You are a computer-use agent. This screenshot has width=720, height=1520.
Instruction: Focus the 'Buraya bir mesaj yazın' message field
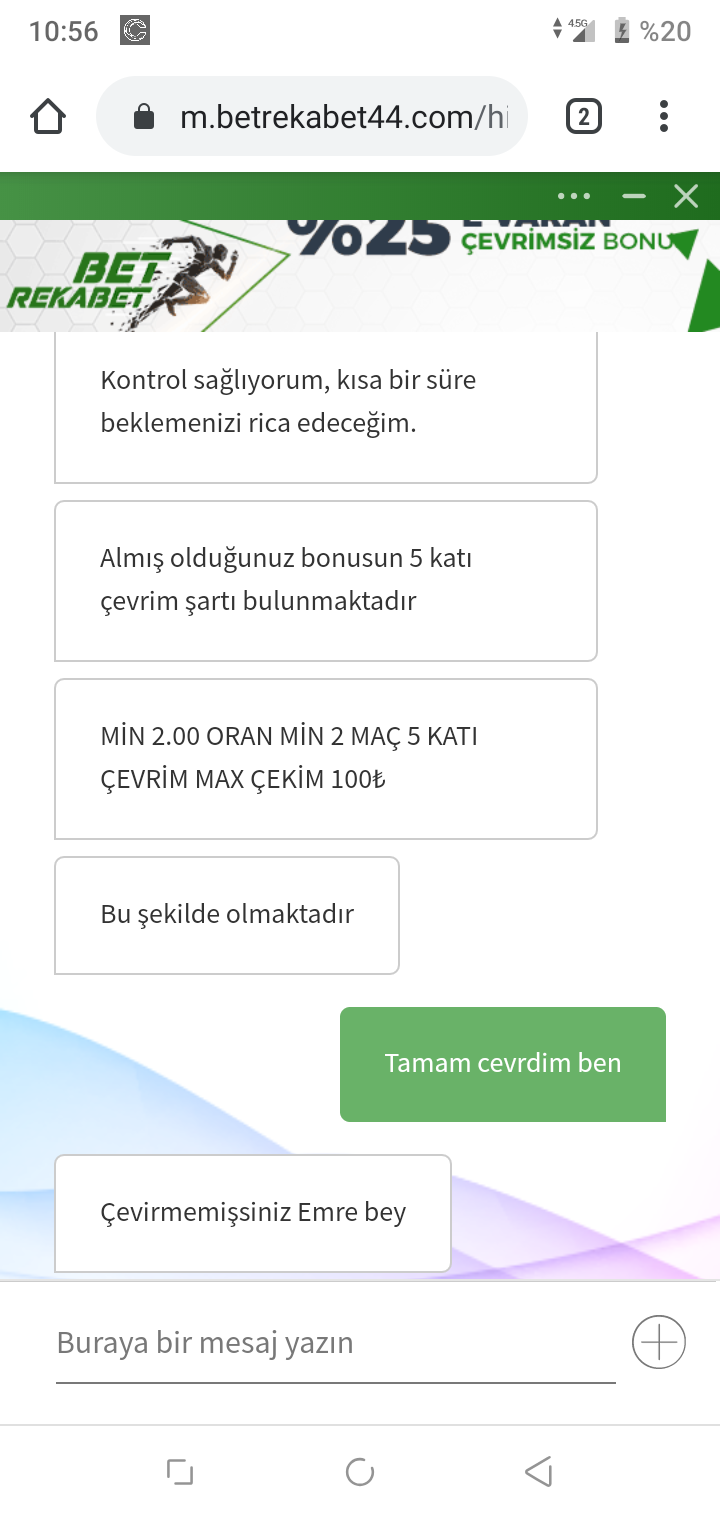[336, 1342]
